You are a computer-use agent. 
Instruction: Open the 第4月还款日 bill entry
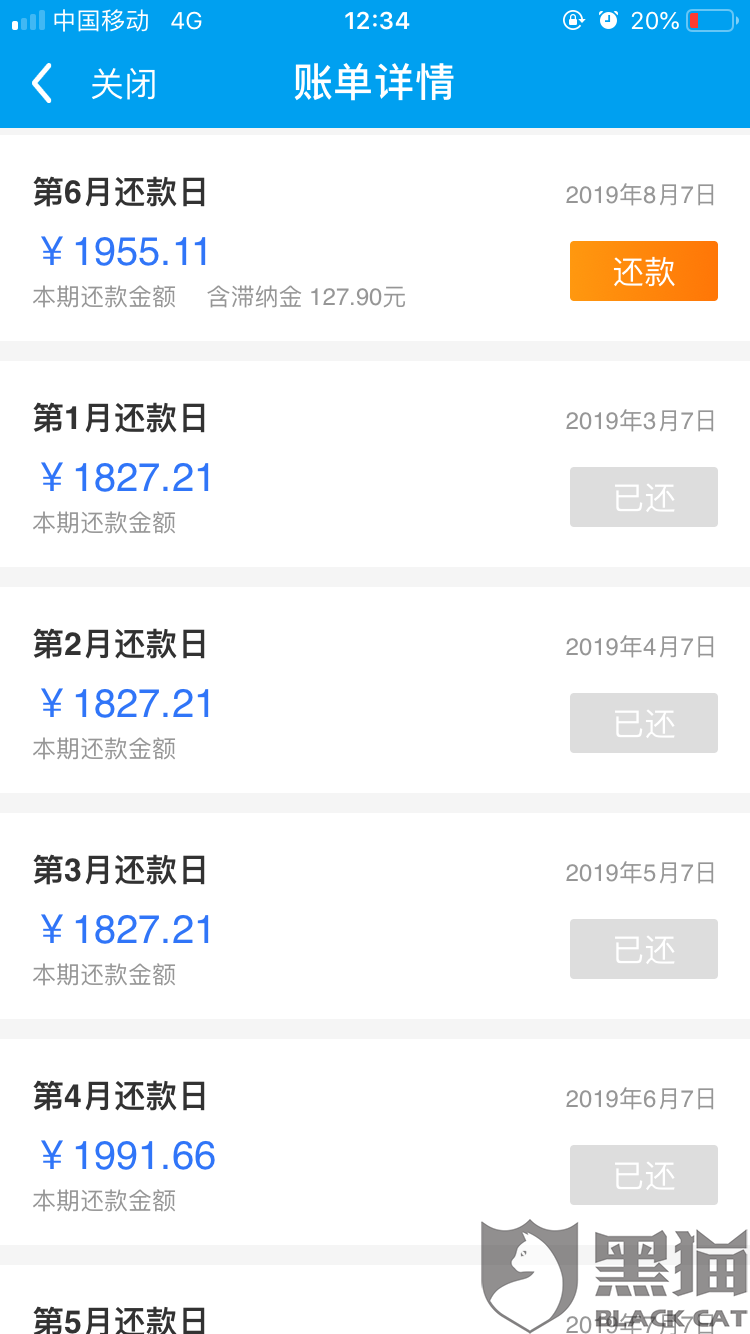pos(375,1142)
